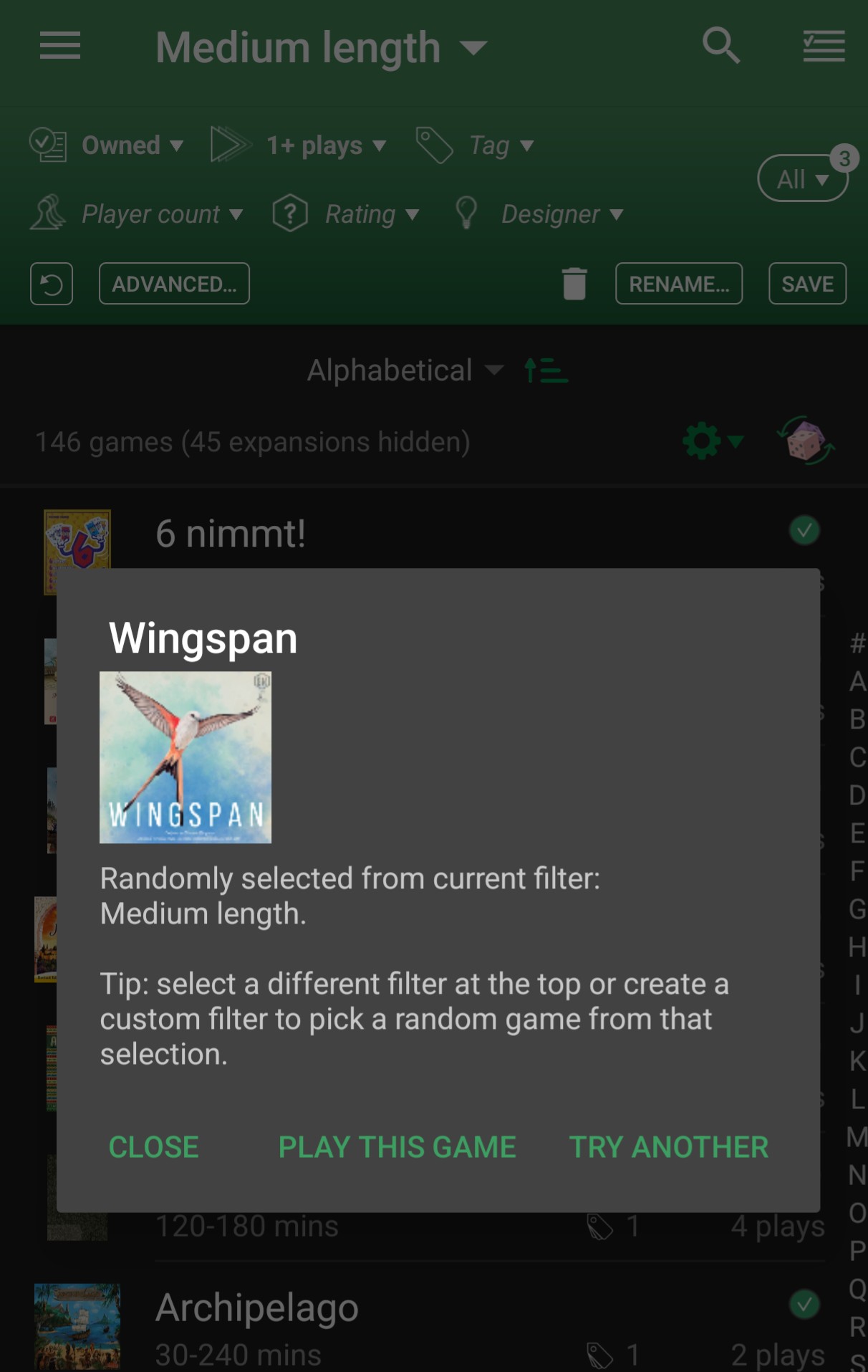Close the Wingspan random pick dialog
868x1372 pixels.
click(x=153, y=1147)
